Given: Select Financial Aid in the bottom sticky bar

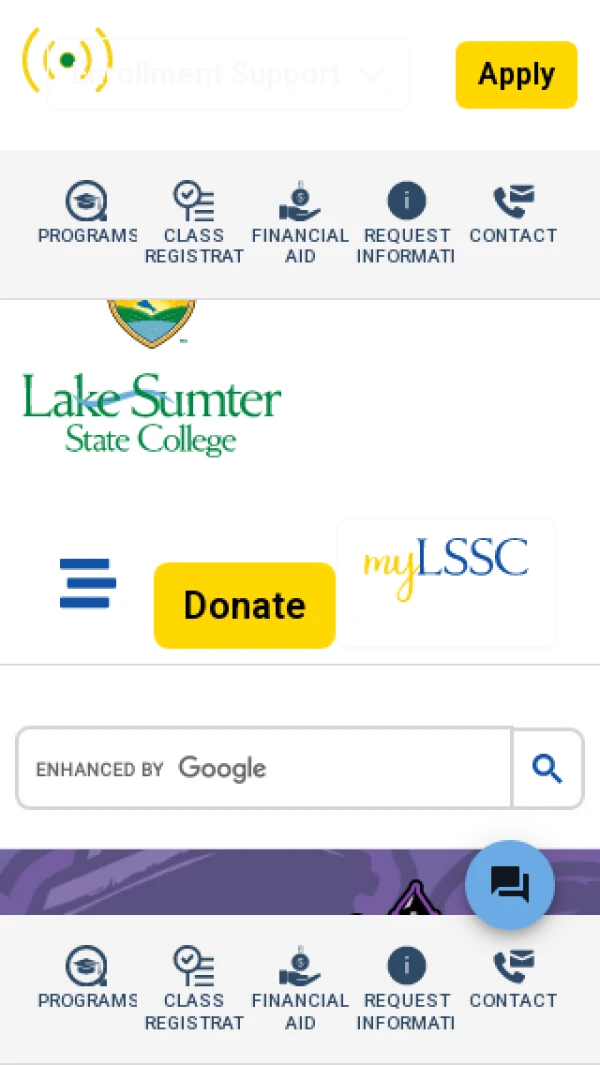Looking at the screenshot, I should pos(300,987).
